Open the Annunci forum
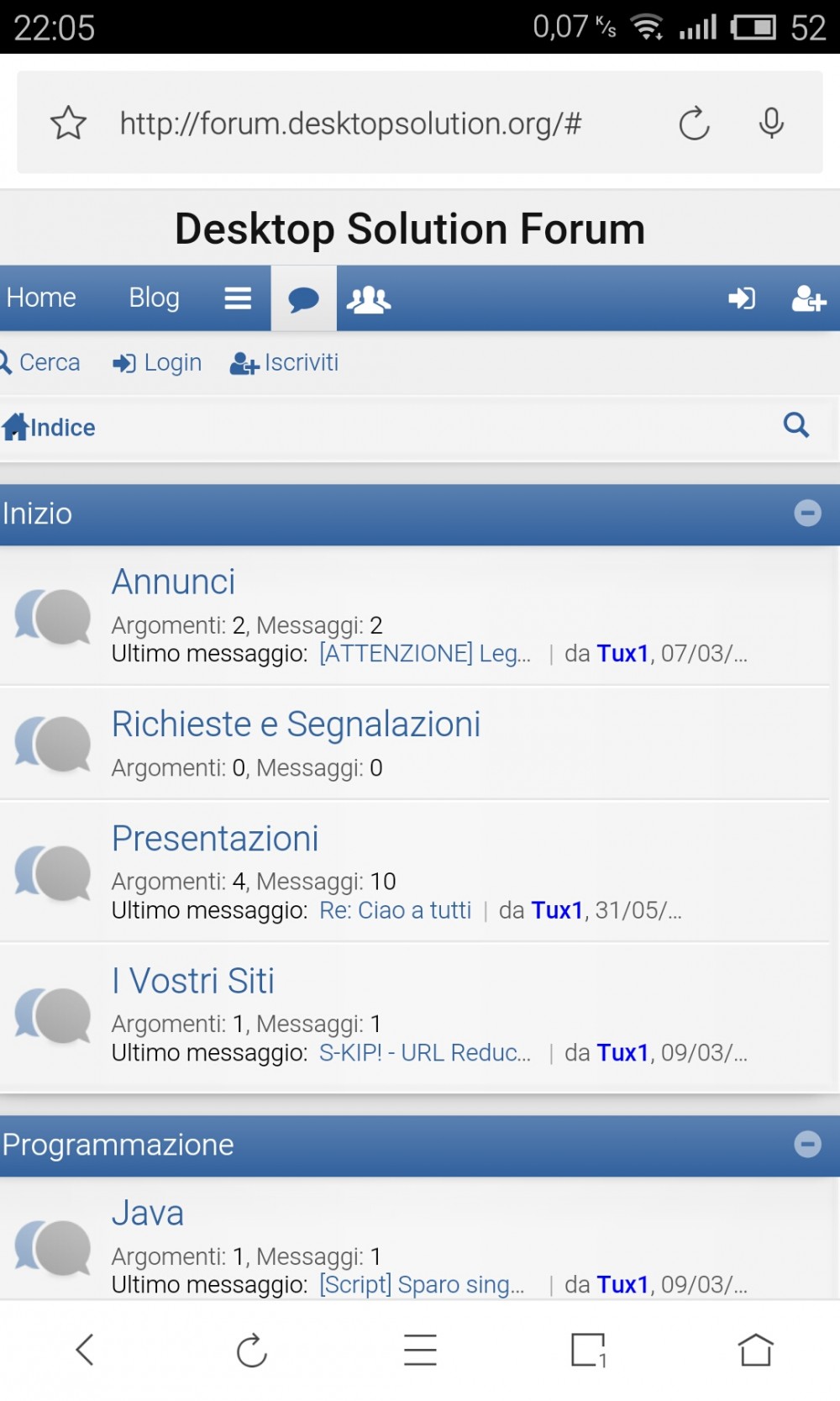Screen dimensions: 840x1401 pos(174,582)
